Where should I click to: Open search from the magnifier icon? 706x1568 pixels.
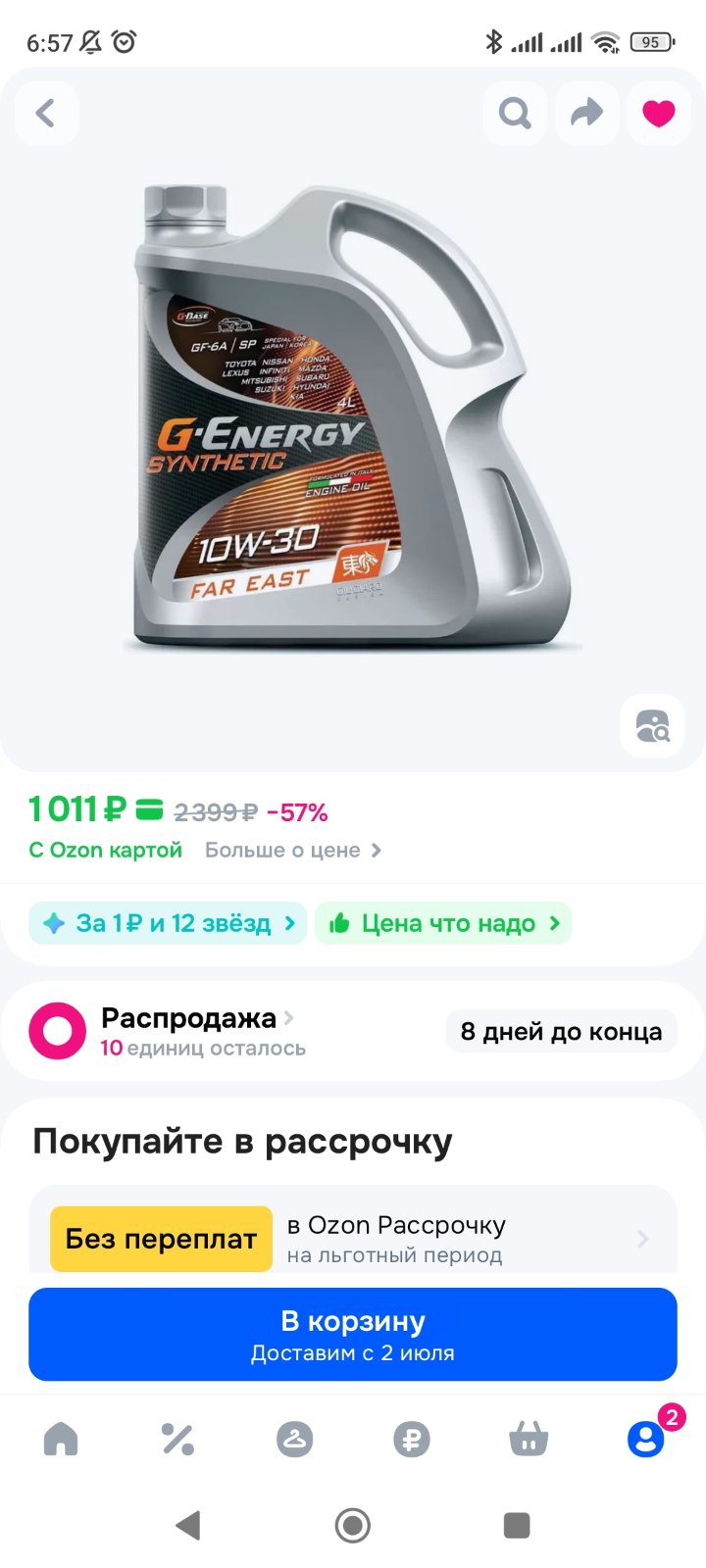click(x=515, y=114)
